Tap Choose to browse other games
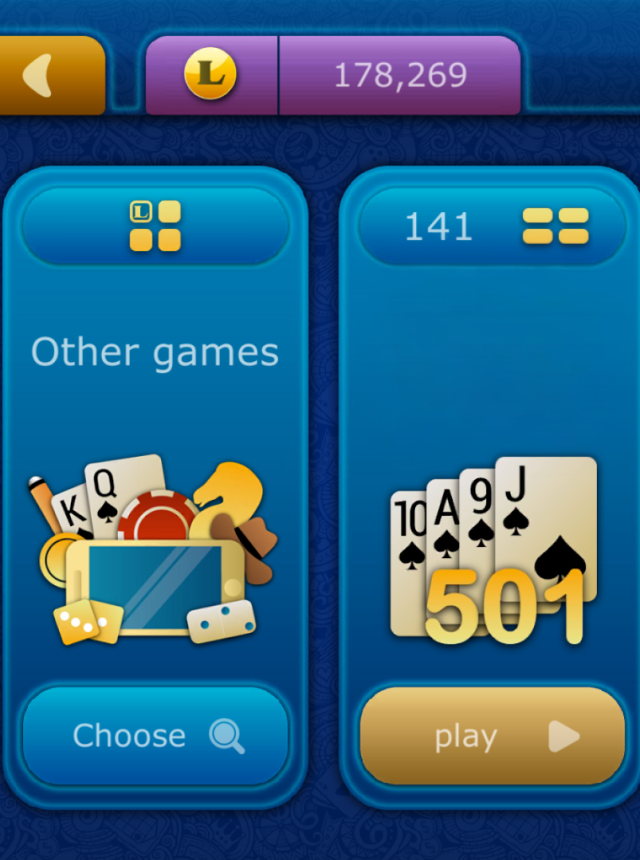 click(156, 736)
